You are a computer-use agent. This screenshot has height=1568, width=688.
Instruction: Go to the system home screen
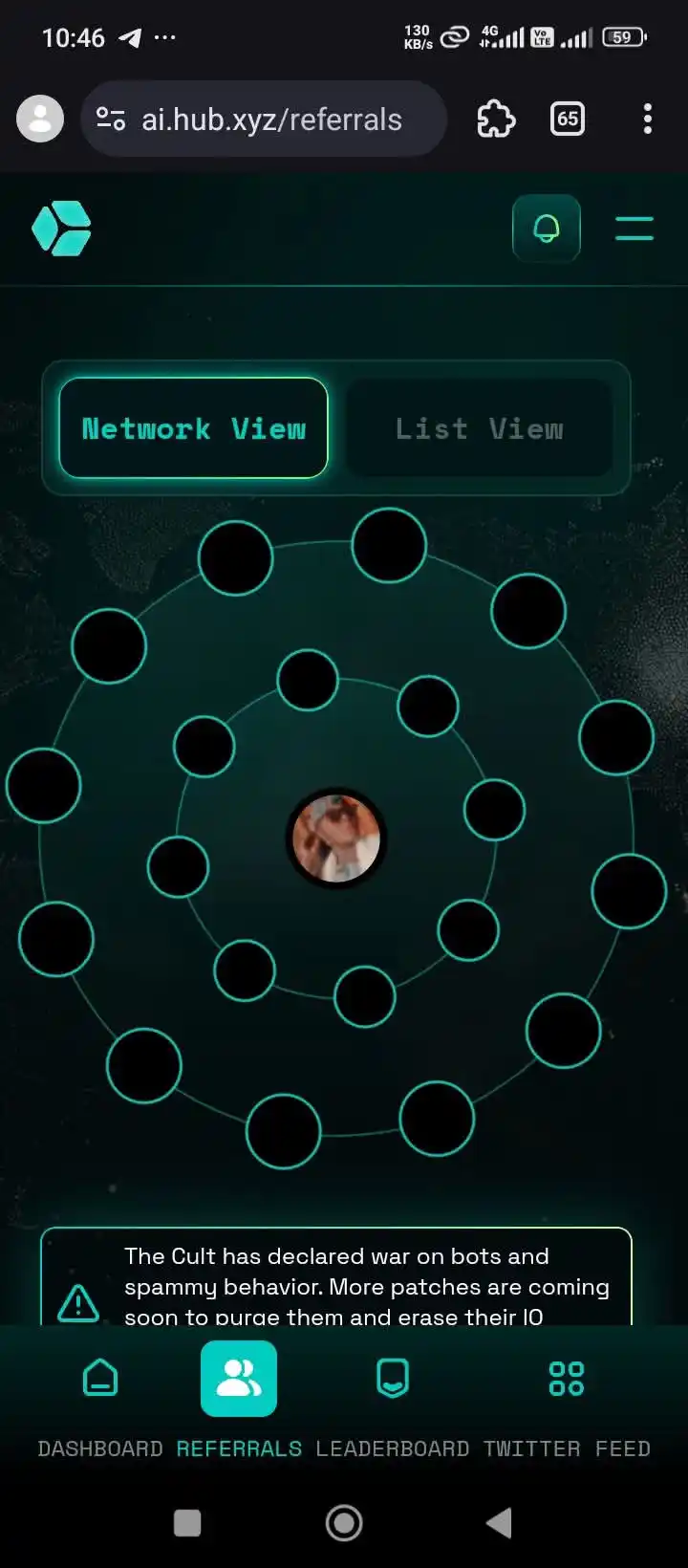click(x=344, y=1523)
